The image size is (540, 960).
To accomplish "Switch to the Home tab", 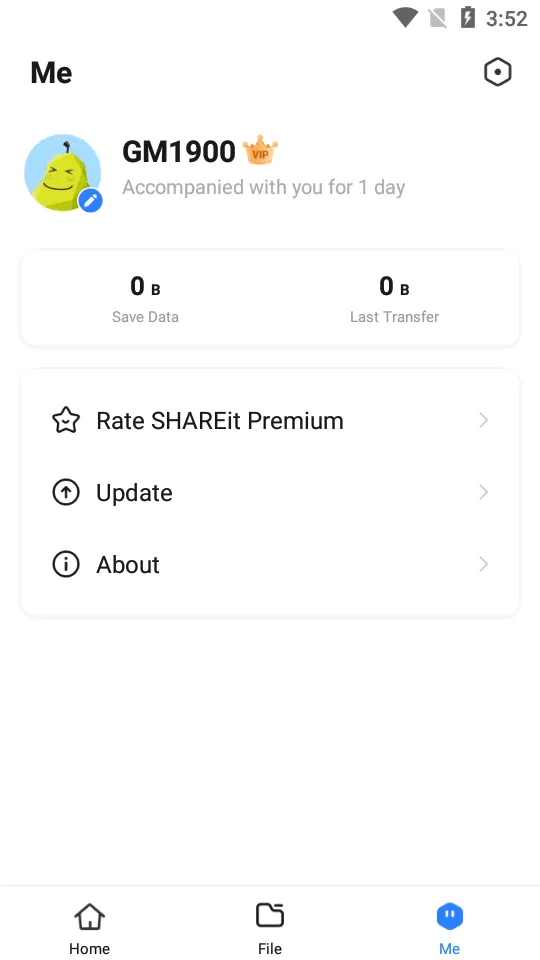I will pyautogui.click(x=89, y=928).
